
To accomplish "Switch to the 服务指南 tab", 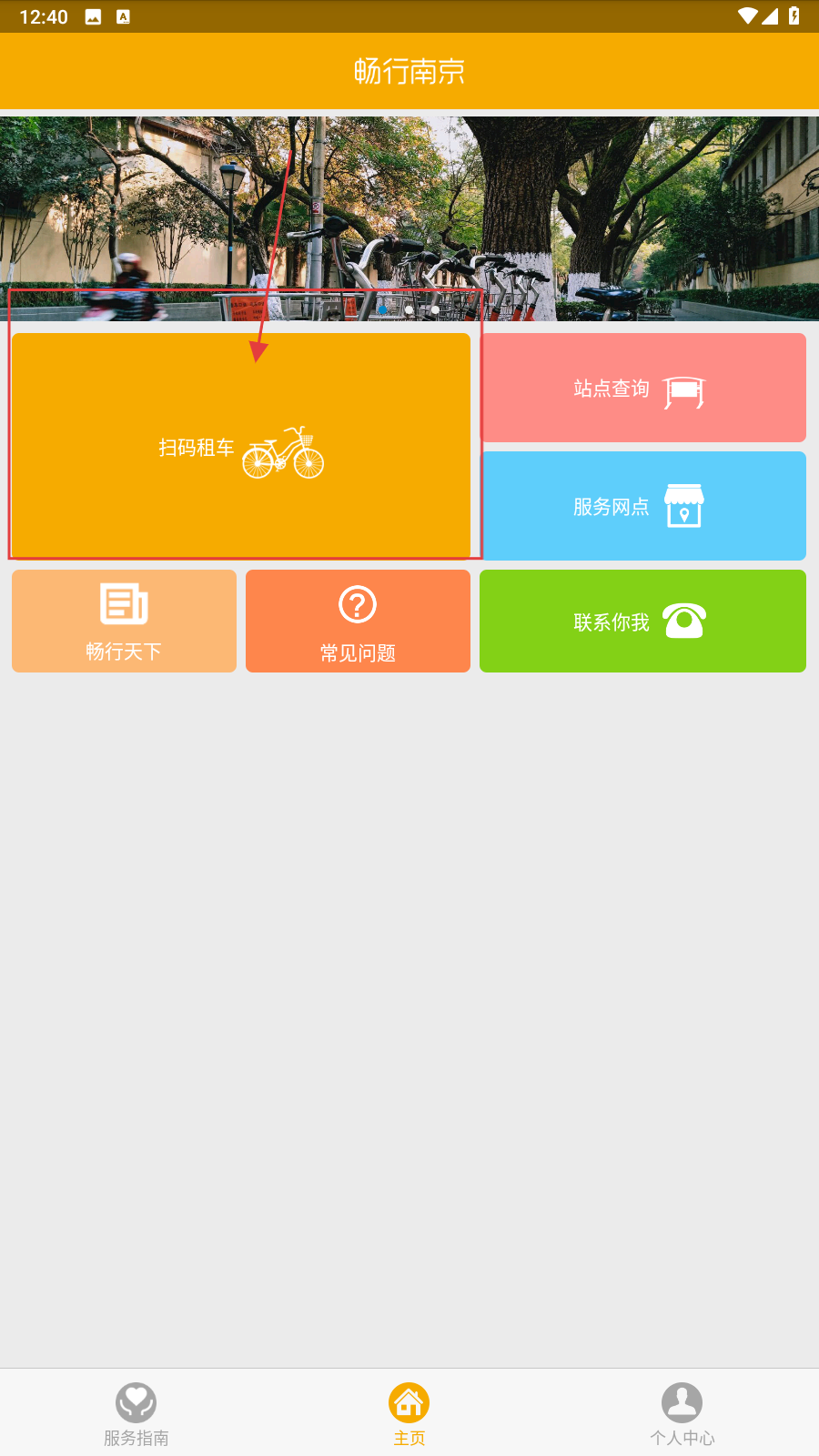I will [136, 1413].
